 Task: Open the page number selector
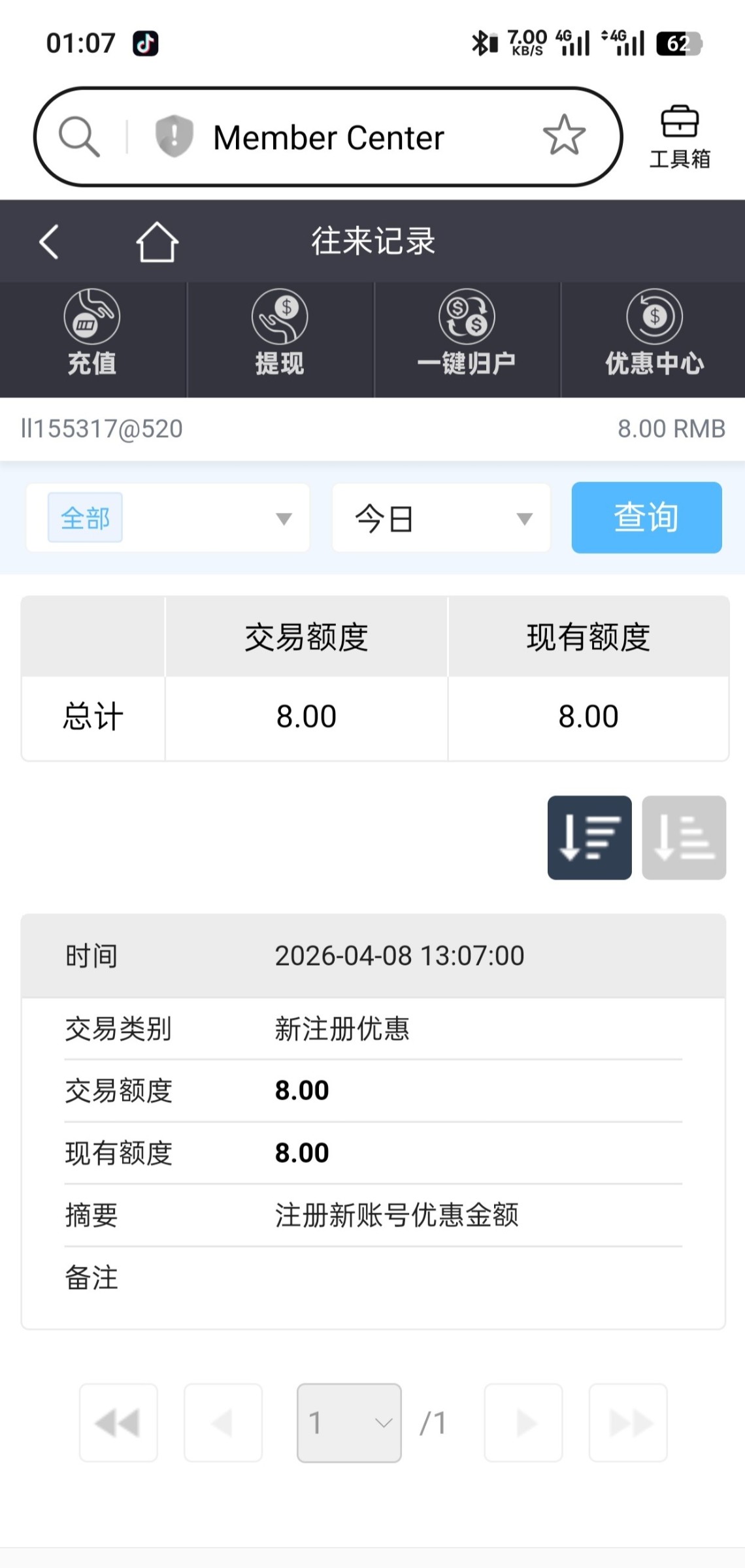coord(349,1422)
